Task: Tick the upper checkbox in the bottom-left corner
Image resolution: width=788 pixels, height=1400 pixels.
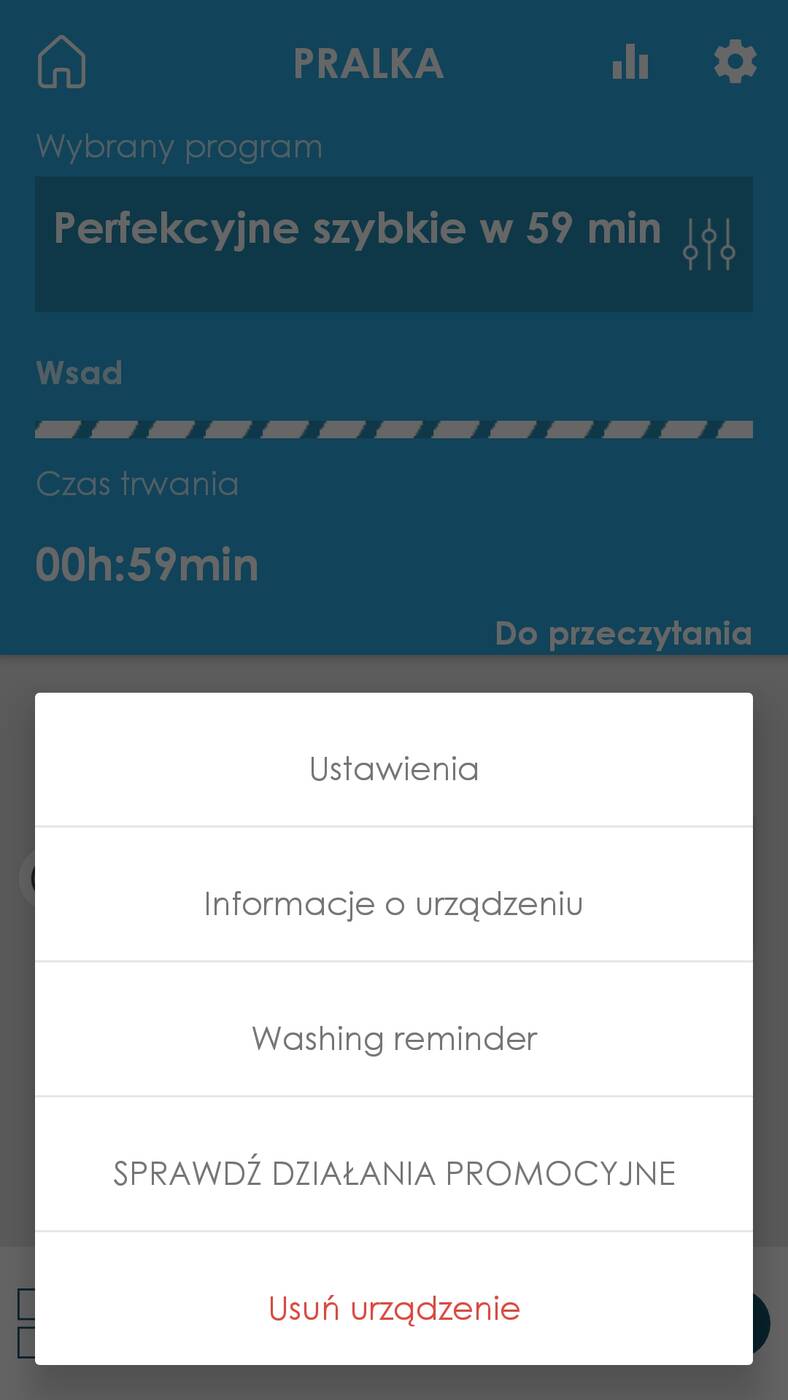Action: [x=26, y=1303]
